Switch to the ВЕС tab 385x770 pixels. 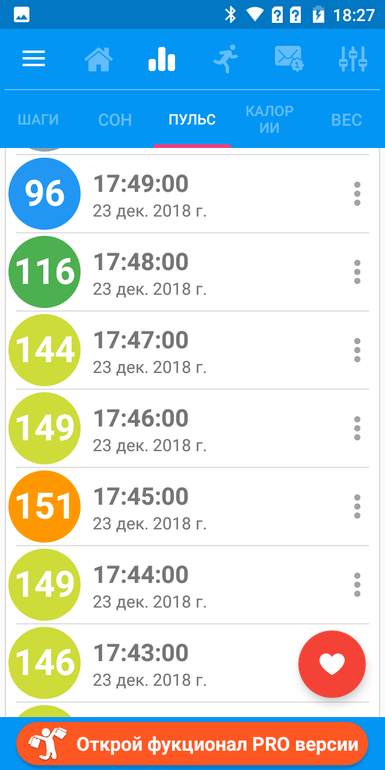click(x=346, y=120)
